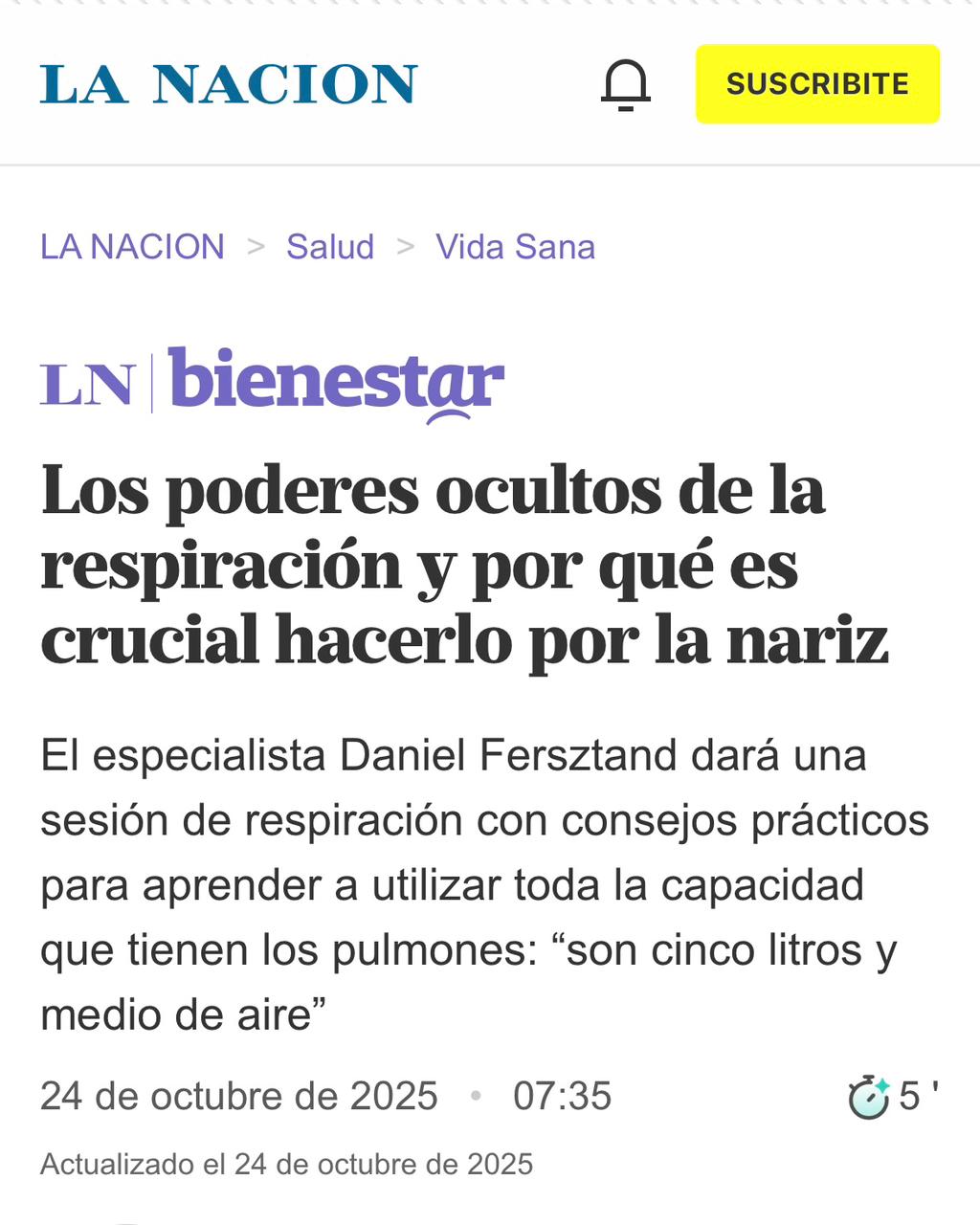This screenshot has width=980, height=1225.
Task: Open the LN bienestar section
Action: click(x=272, y=383)
